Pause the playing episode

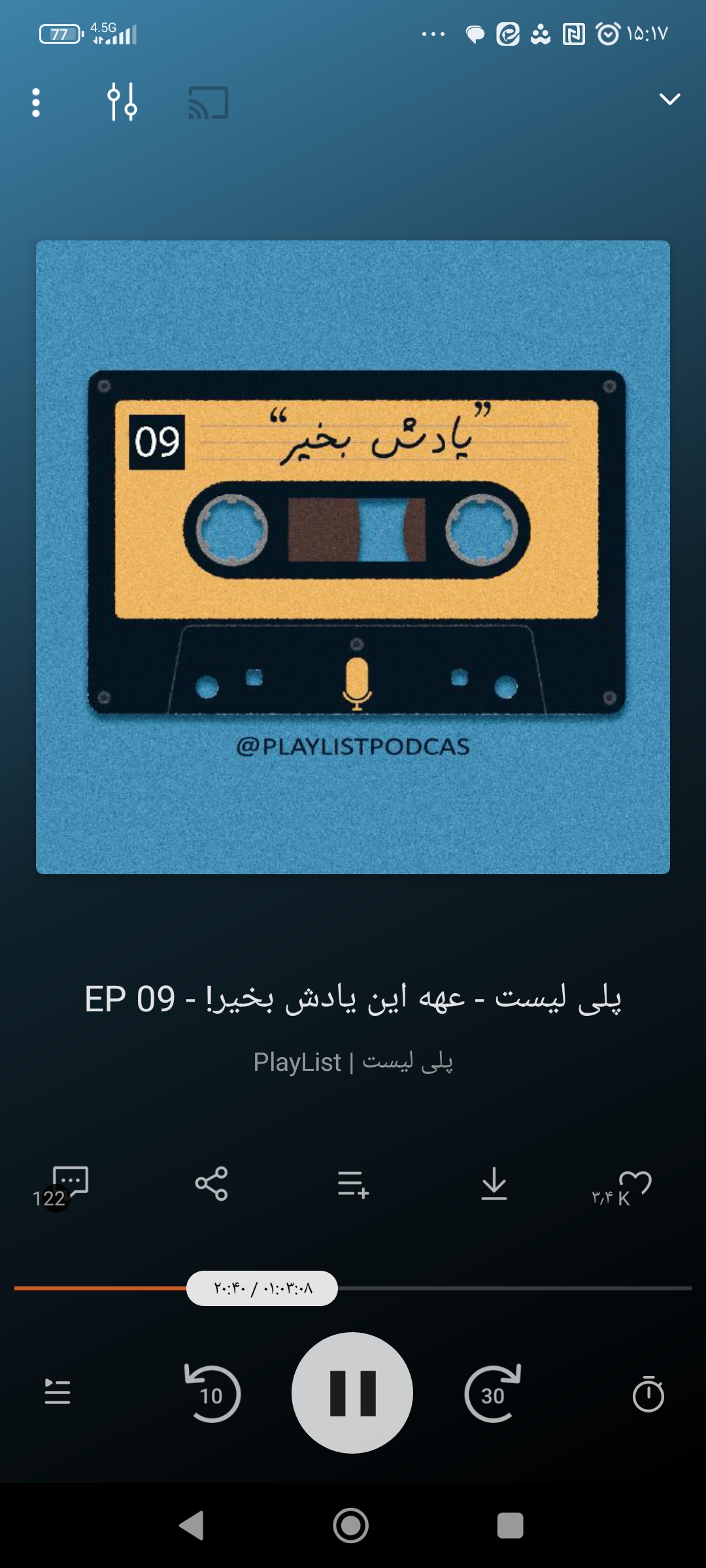pos(352,1392)
